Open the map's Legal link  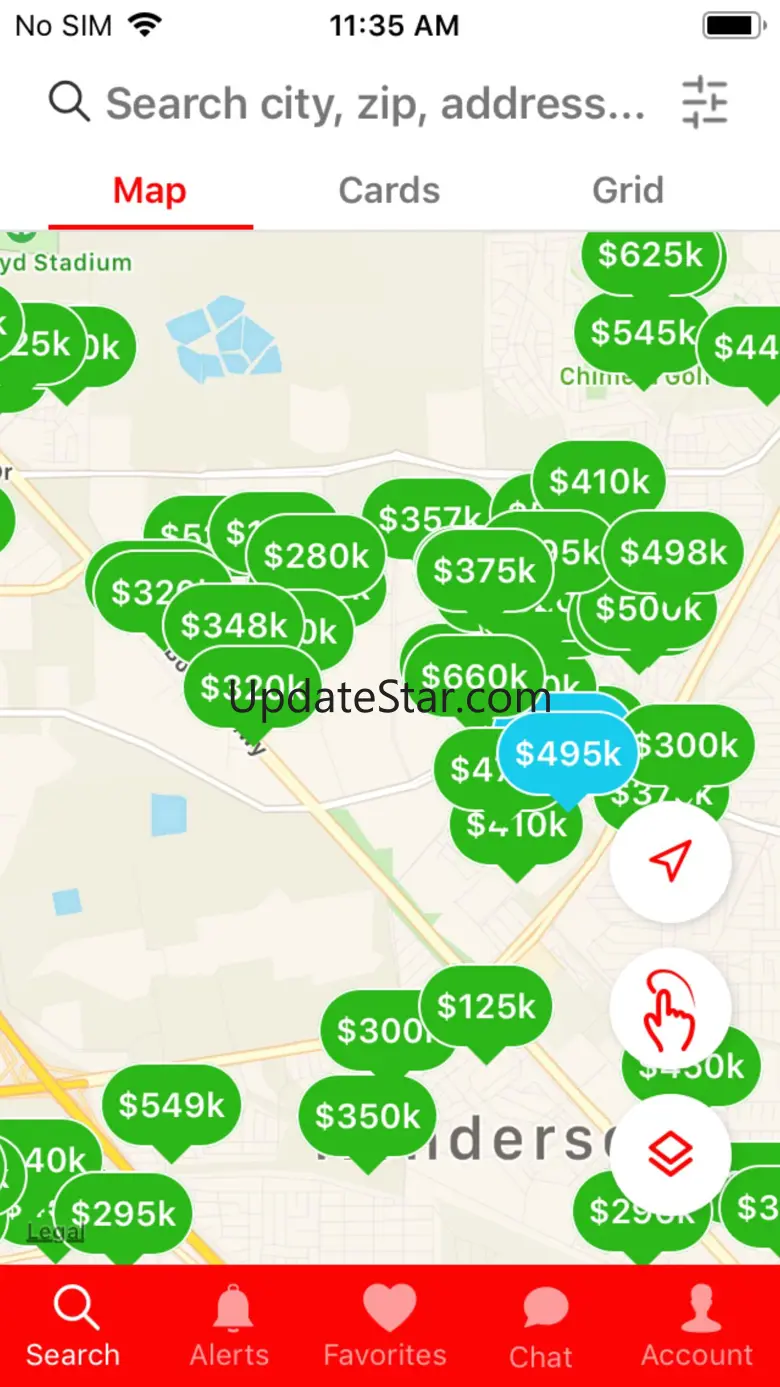55,1232
